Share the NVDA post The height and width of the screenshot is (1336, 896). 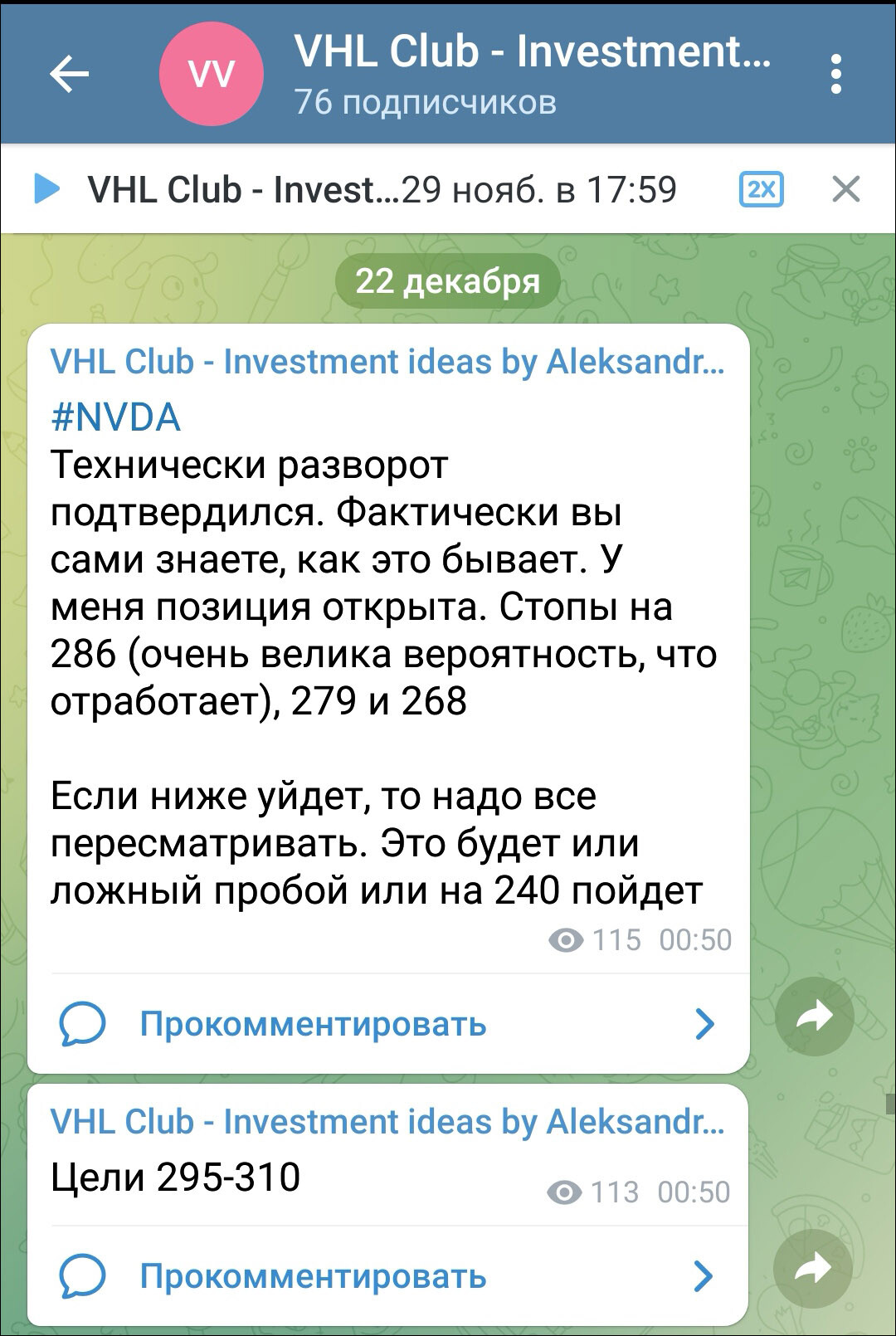814,1017
